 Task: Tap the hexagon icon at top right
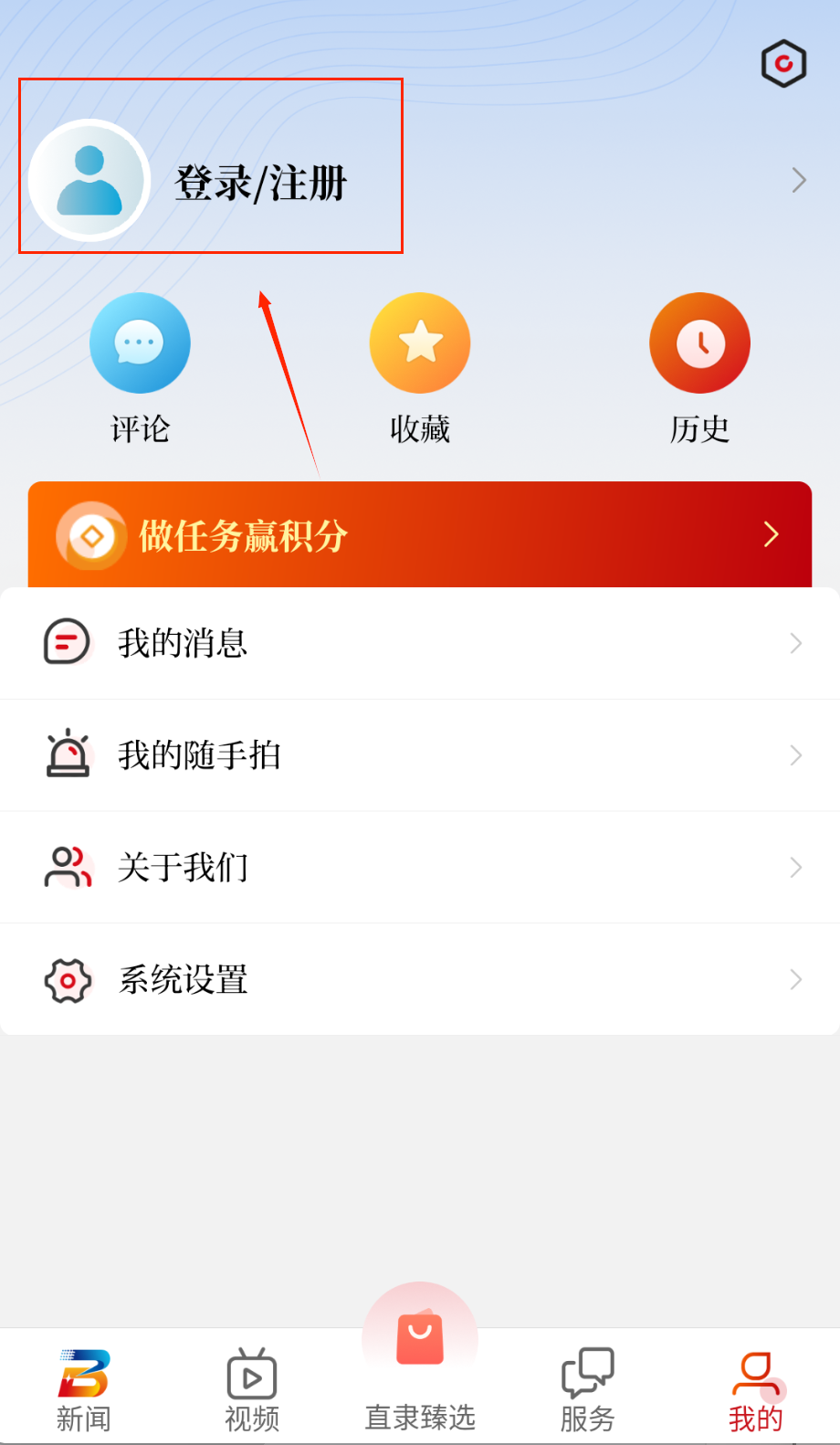point(783,64)
